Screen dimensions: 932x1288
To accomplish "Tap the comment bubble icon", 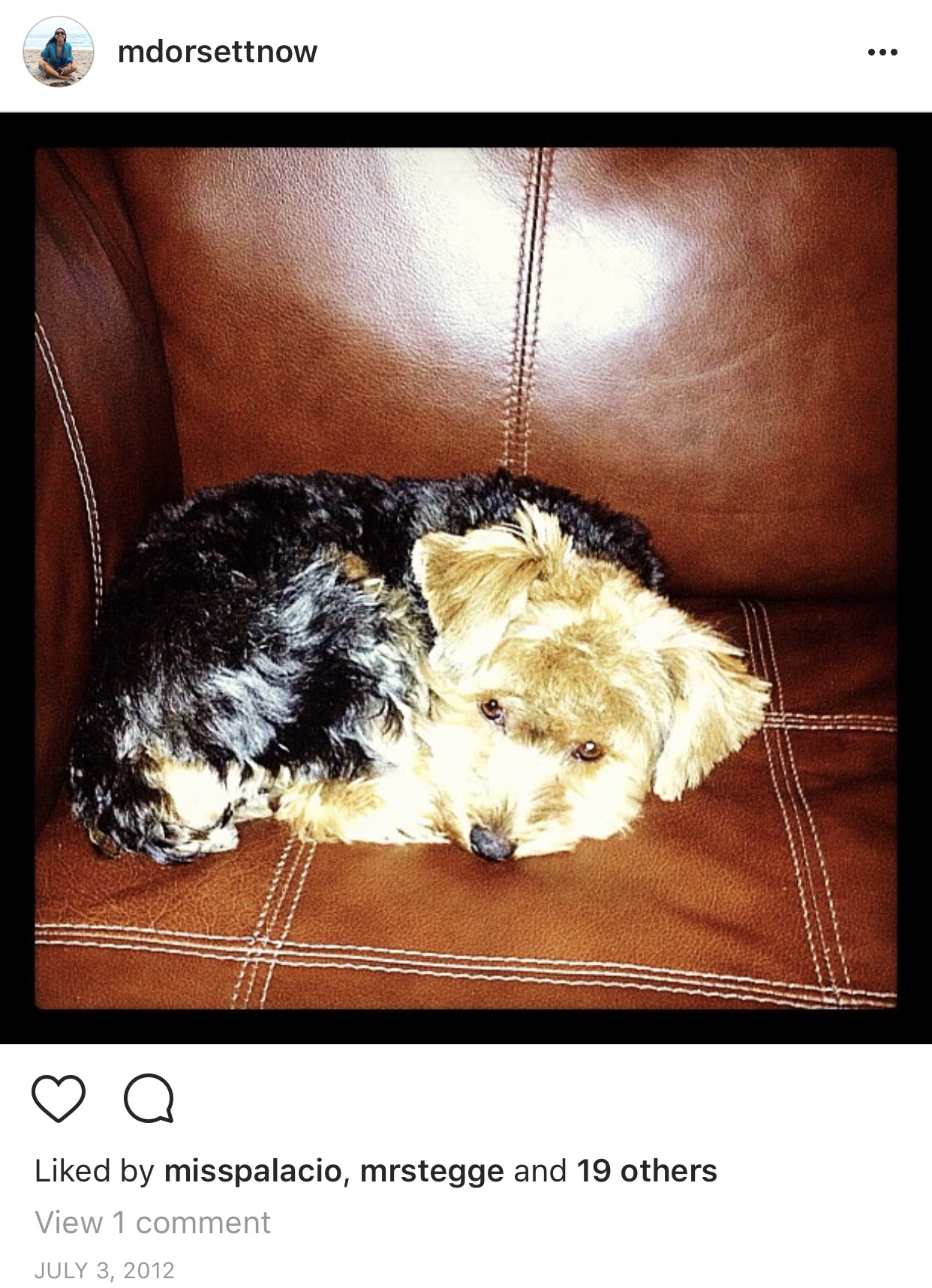I will 149,1099.
